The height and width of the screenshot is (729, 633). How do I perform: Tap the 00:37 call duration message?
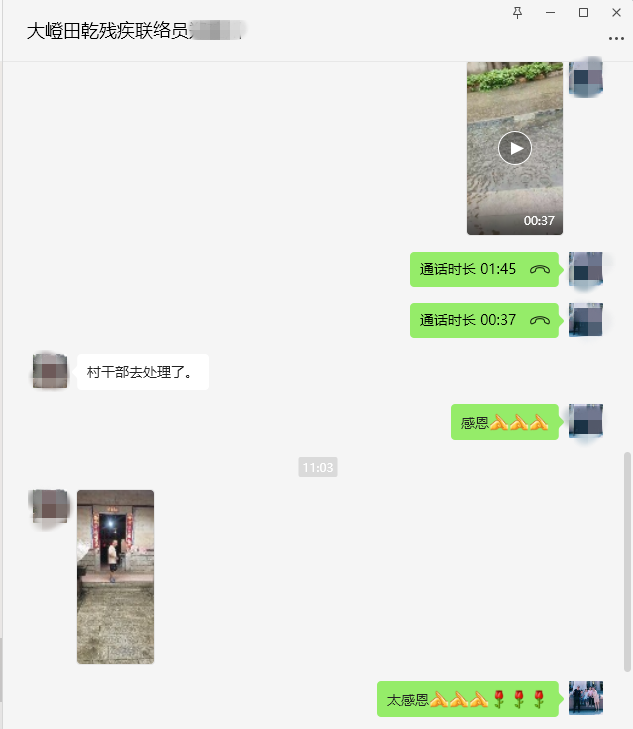click(x=484, y=320)
